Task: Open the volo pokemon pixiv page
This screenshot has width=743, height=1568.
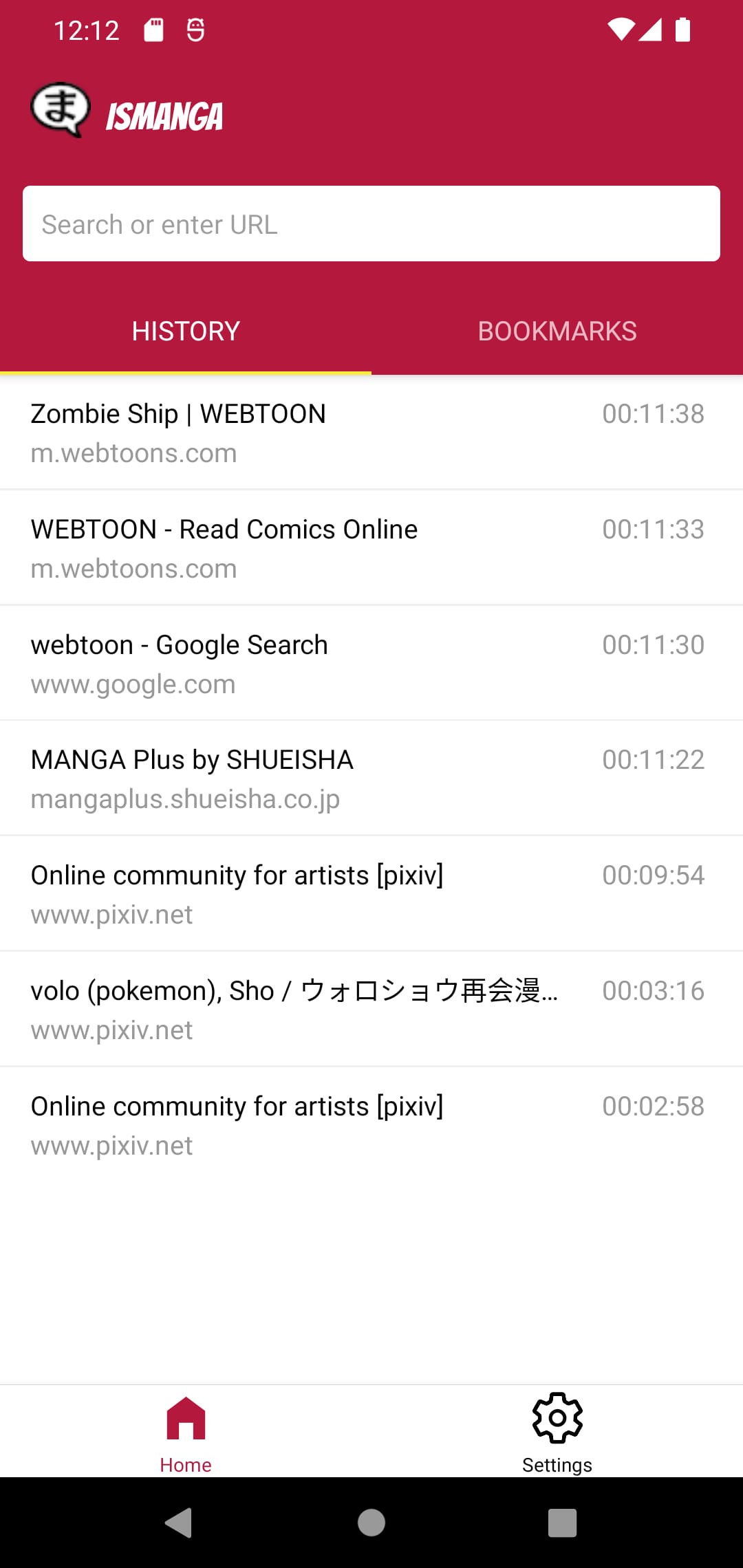Action: coord(275,1008)
